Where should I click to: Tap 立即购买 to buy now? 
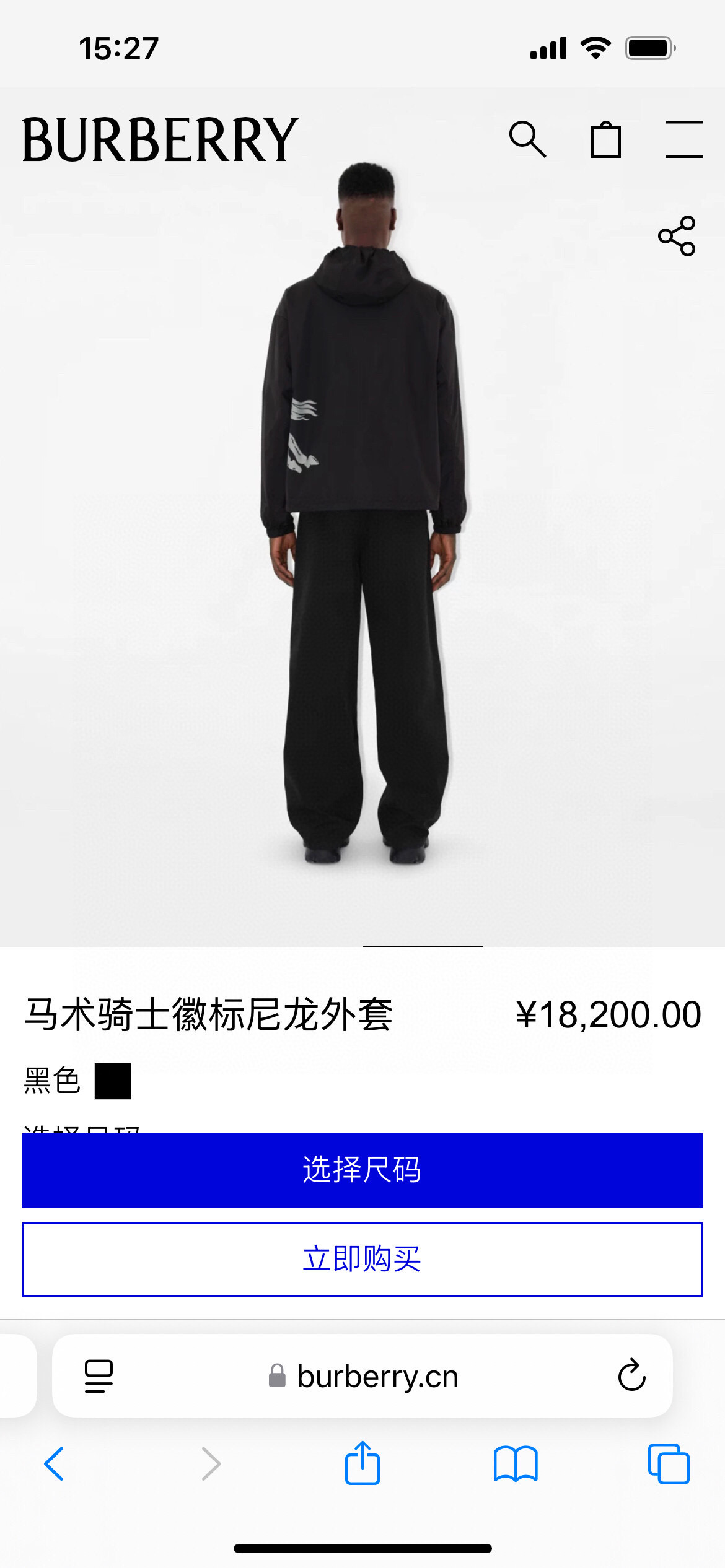(x=362, y=1259)
